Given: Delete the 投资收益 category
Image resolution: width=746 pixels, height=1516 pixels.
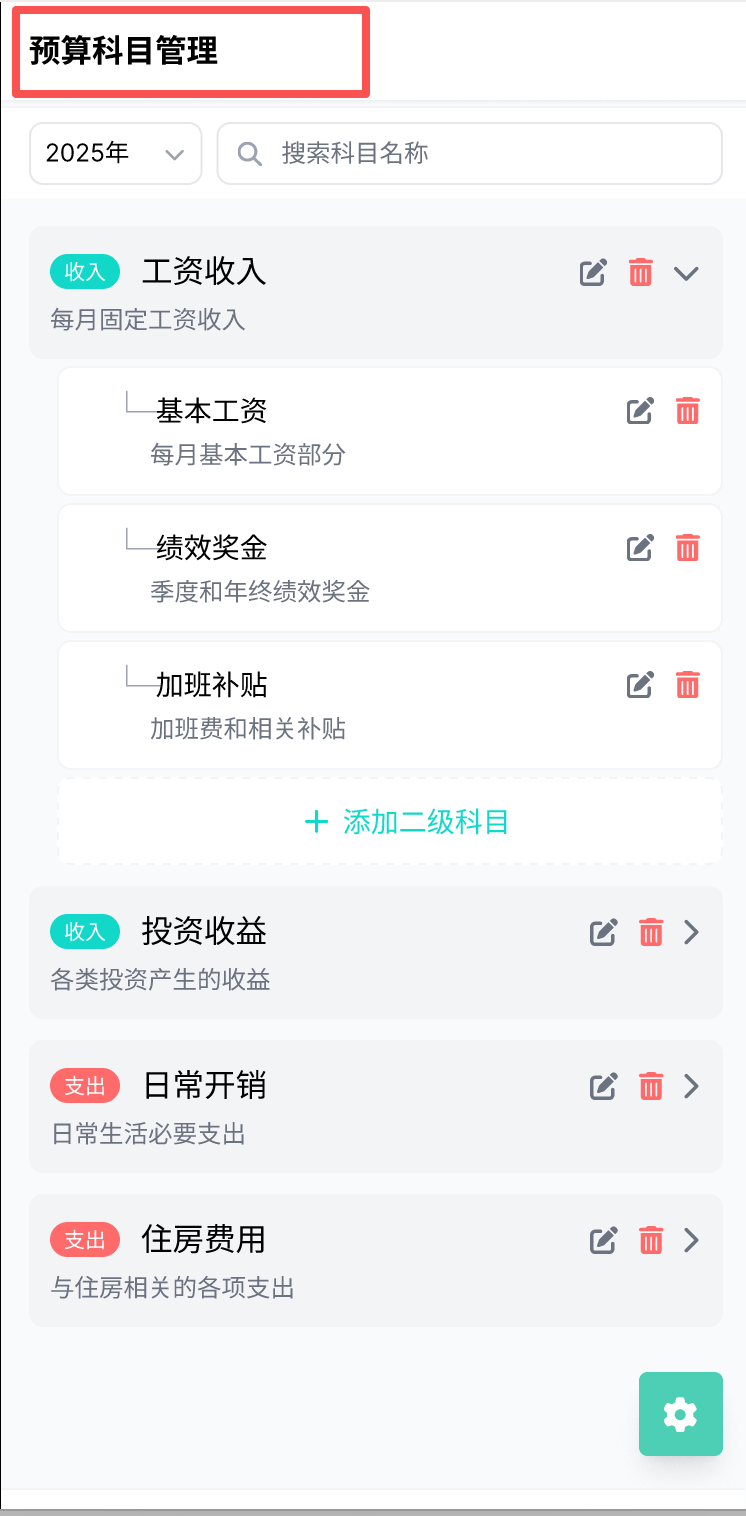Looking at the screenshot, I should click(x=651, y=933).
